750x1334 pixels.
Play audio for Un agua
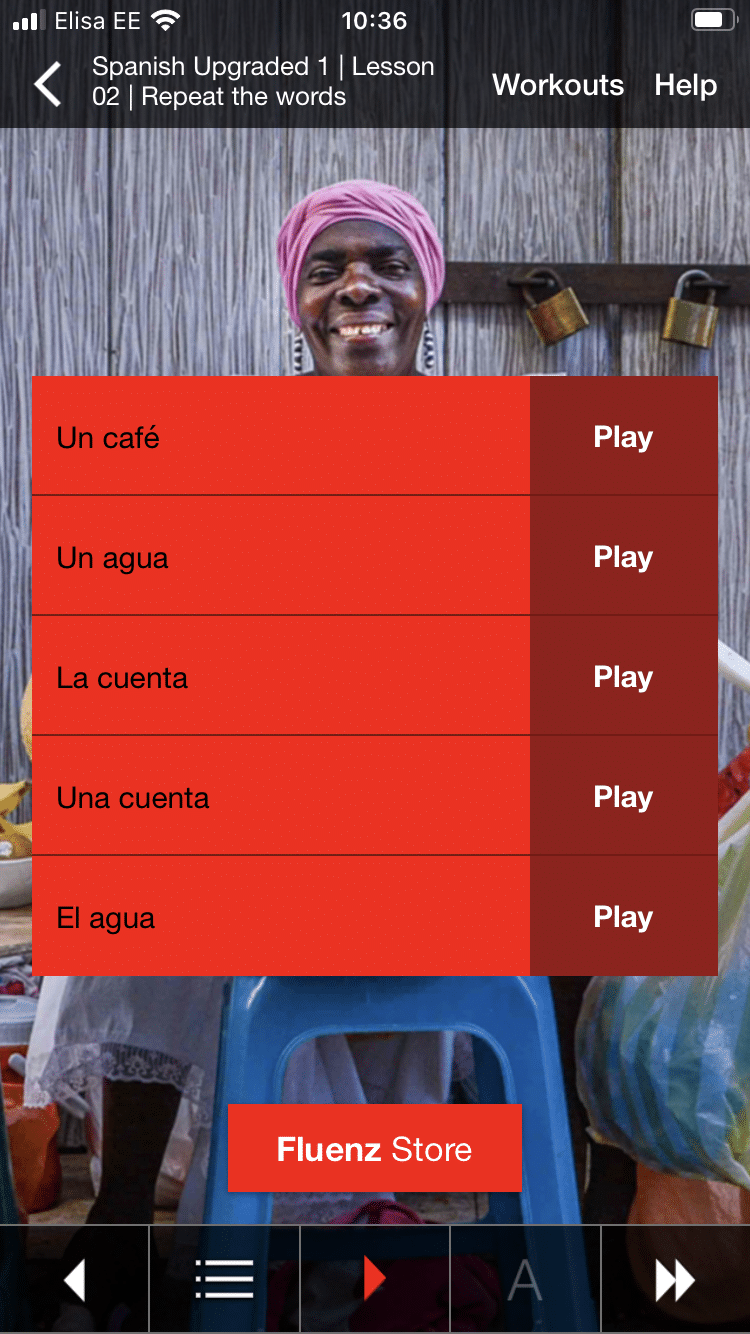coord(623,557)
